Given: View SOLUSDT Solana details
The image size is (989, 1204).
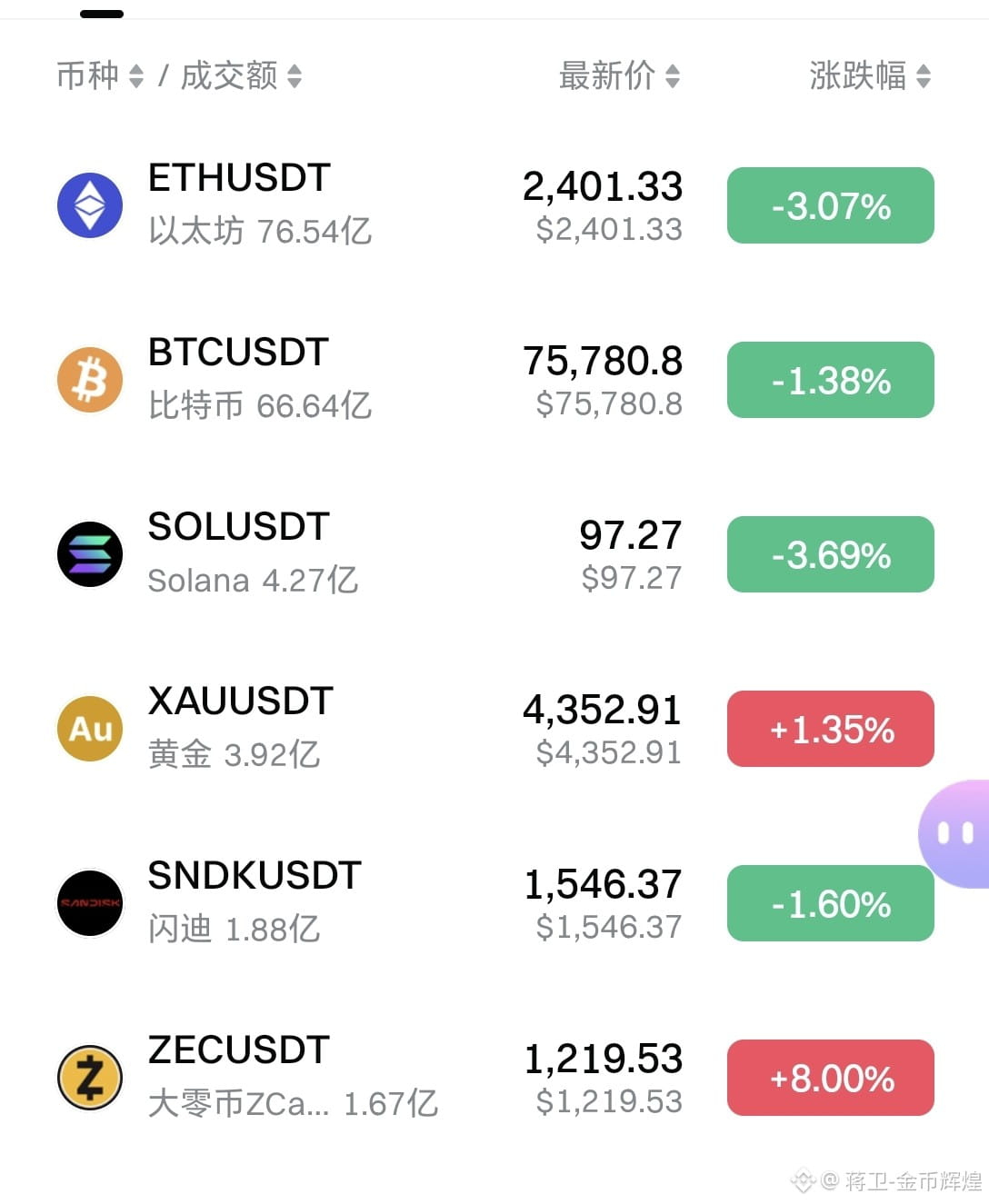Looking at the screenshot, I should tap(494, 554).
